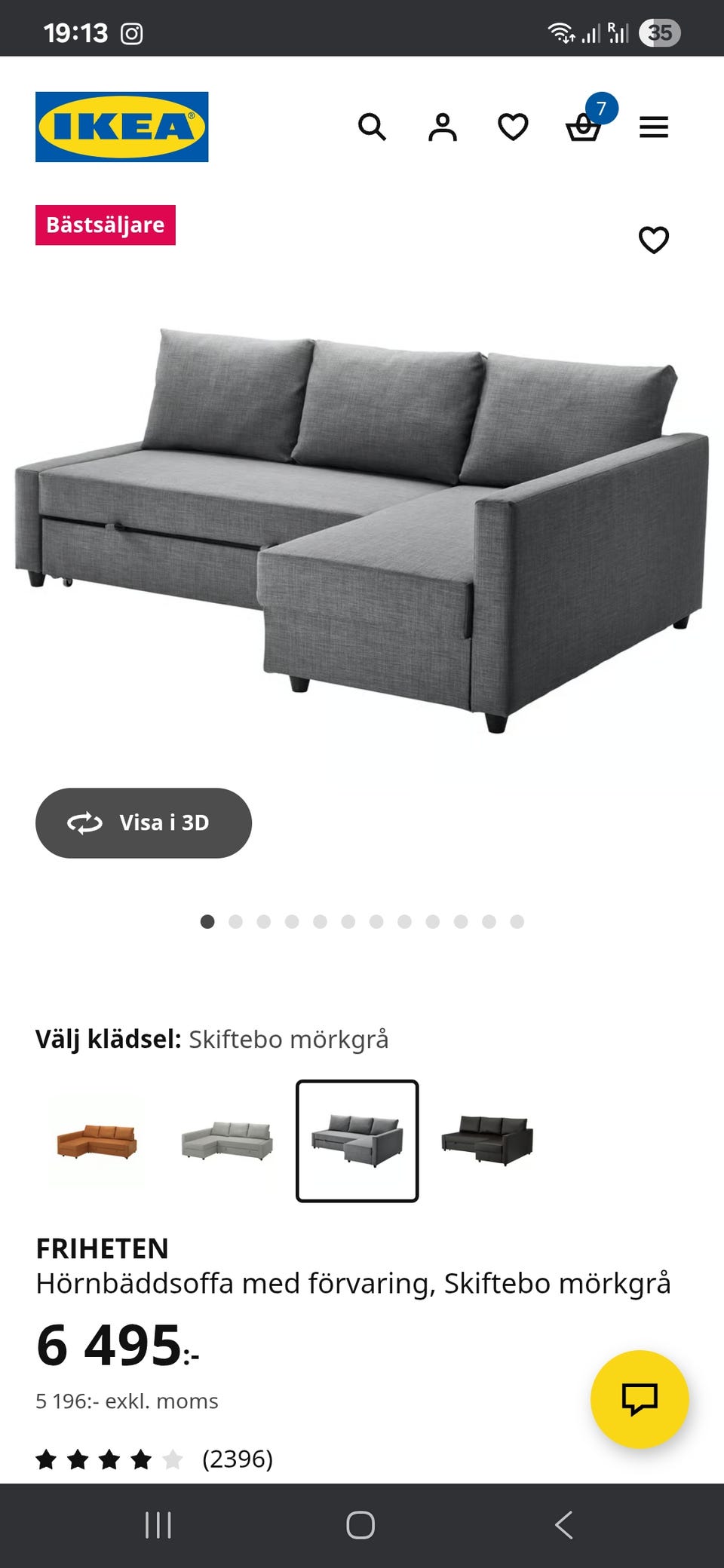Add product to favorites with heart toggle
724x1568 pixels.
(655, 240)
